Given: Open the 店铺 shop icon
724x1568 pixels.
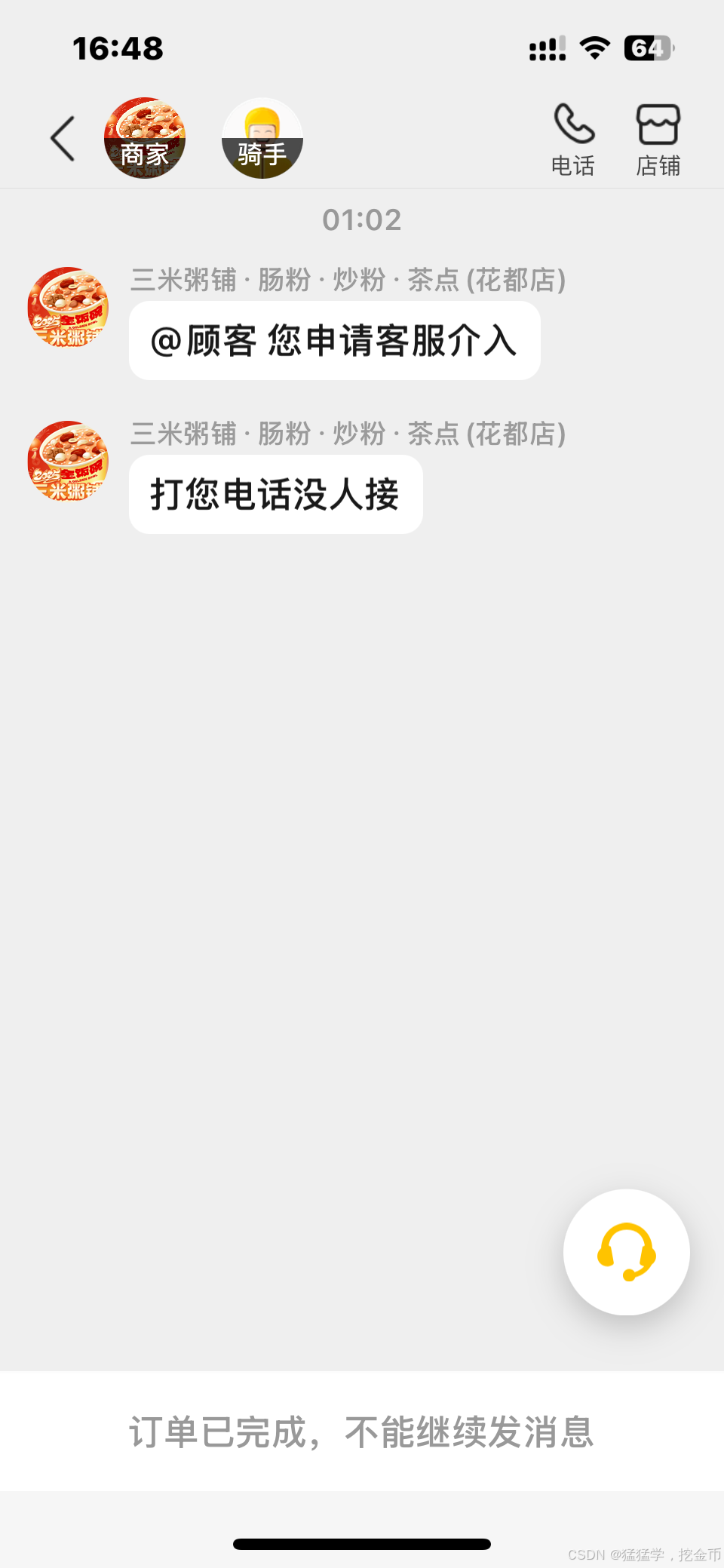Looking at the screenshot, I should pos(658,137).
